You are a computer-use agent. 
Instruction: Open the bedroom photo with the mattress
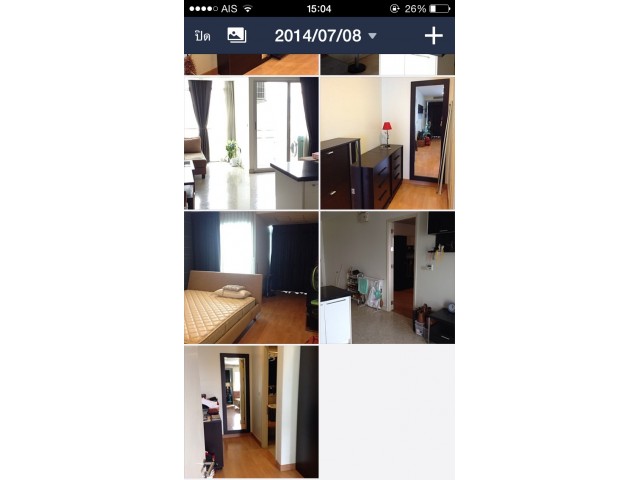251,277
